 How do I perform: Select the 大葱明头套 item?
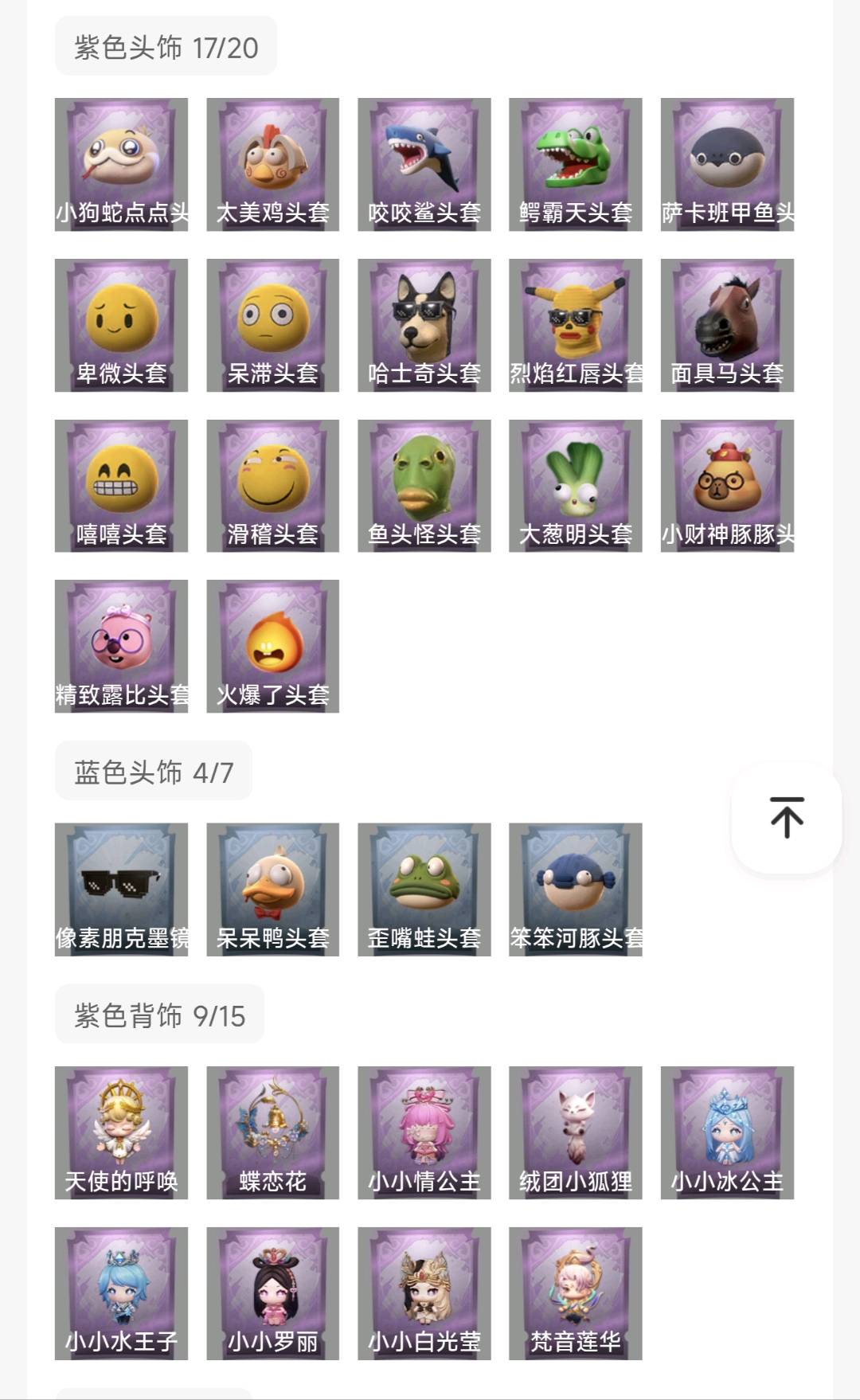575,486
